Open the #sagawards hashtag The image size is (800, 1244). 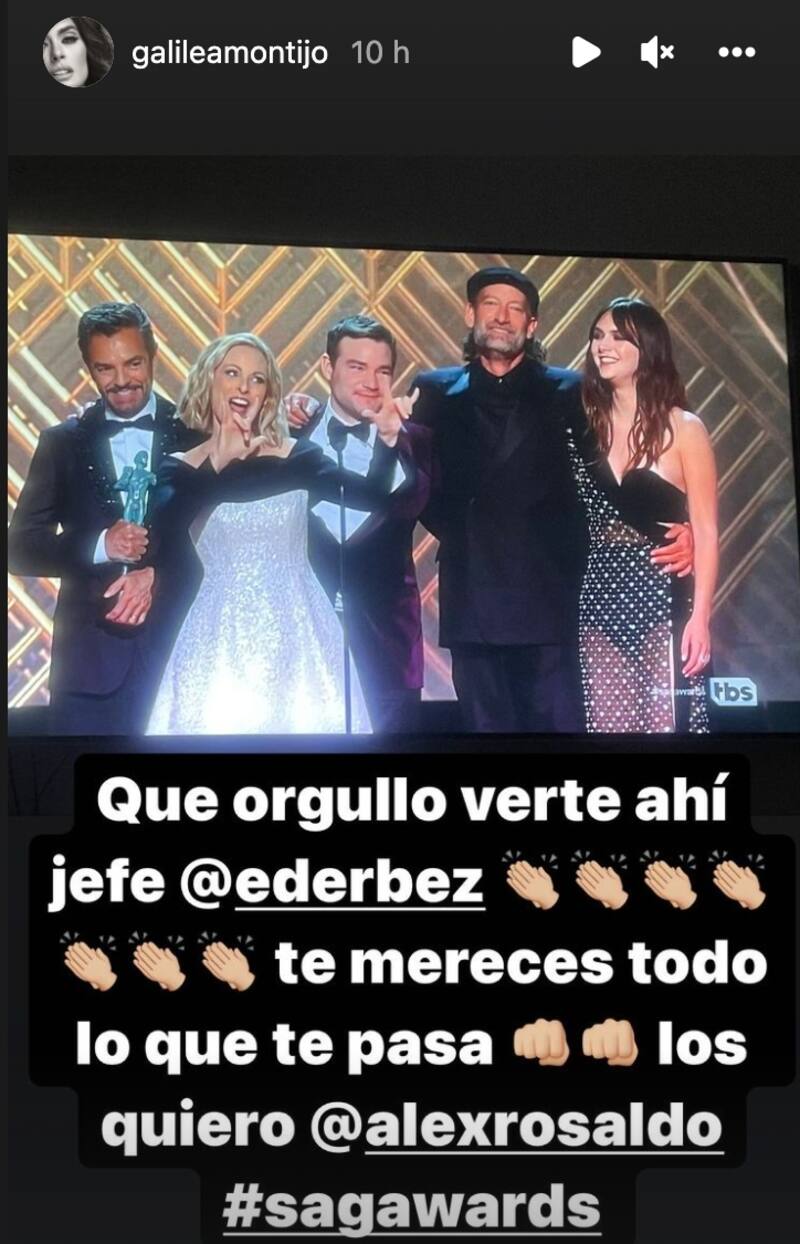pyautogui.click(x=410, y=1206)
